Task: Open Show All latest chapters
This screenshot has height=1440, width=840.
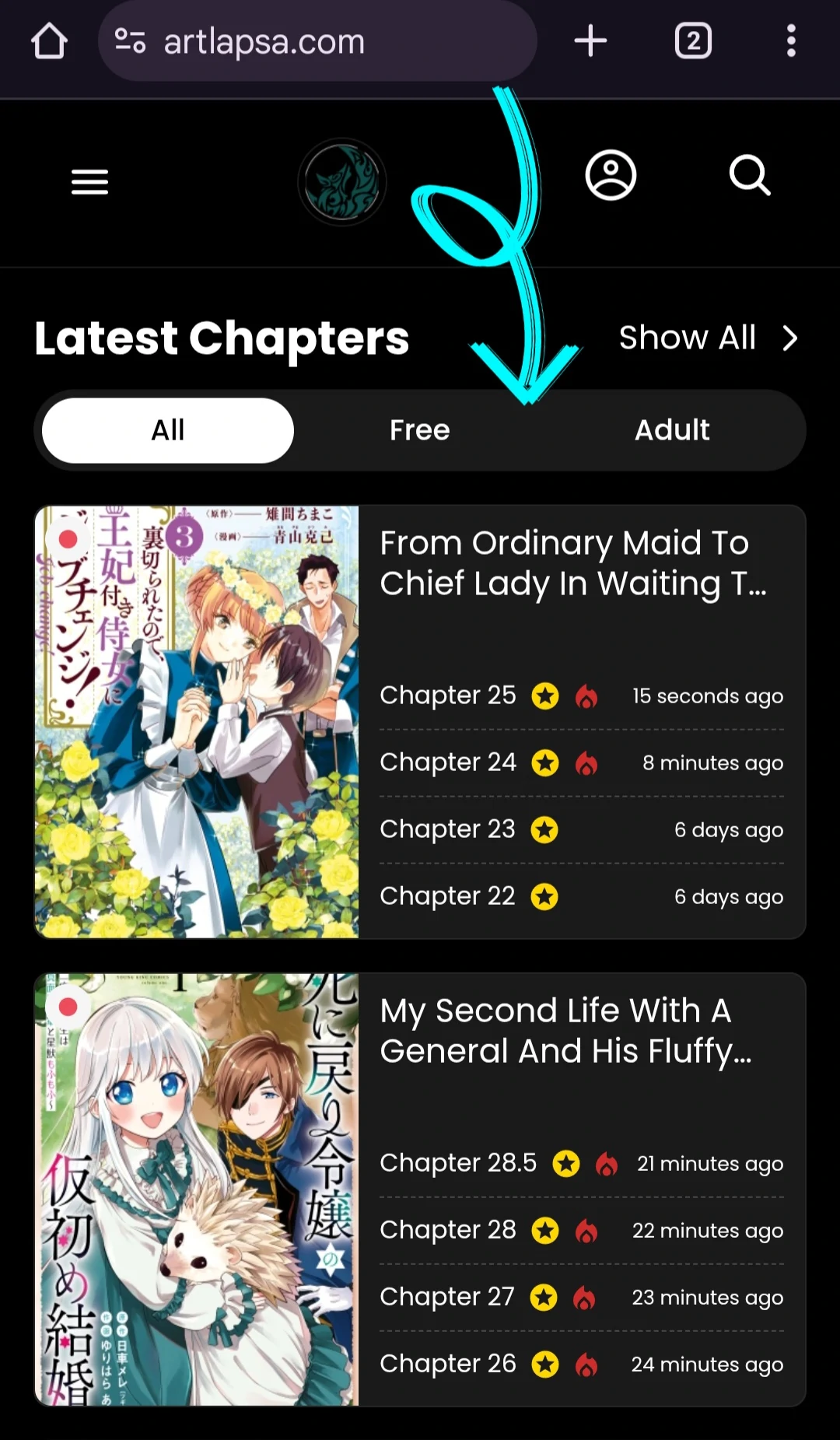Action: [x=709, y=338]
